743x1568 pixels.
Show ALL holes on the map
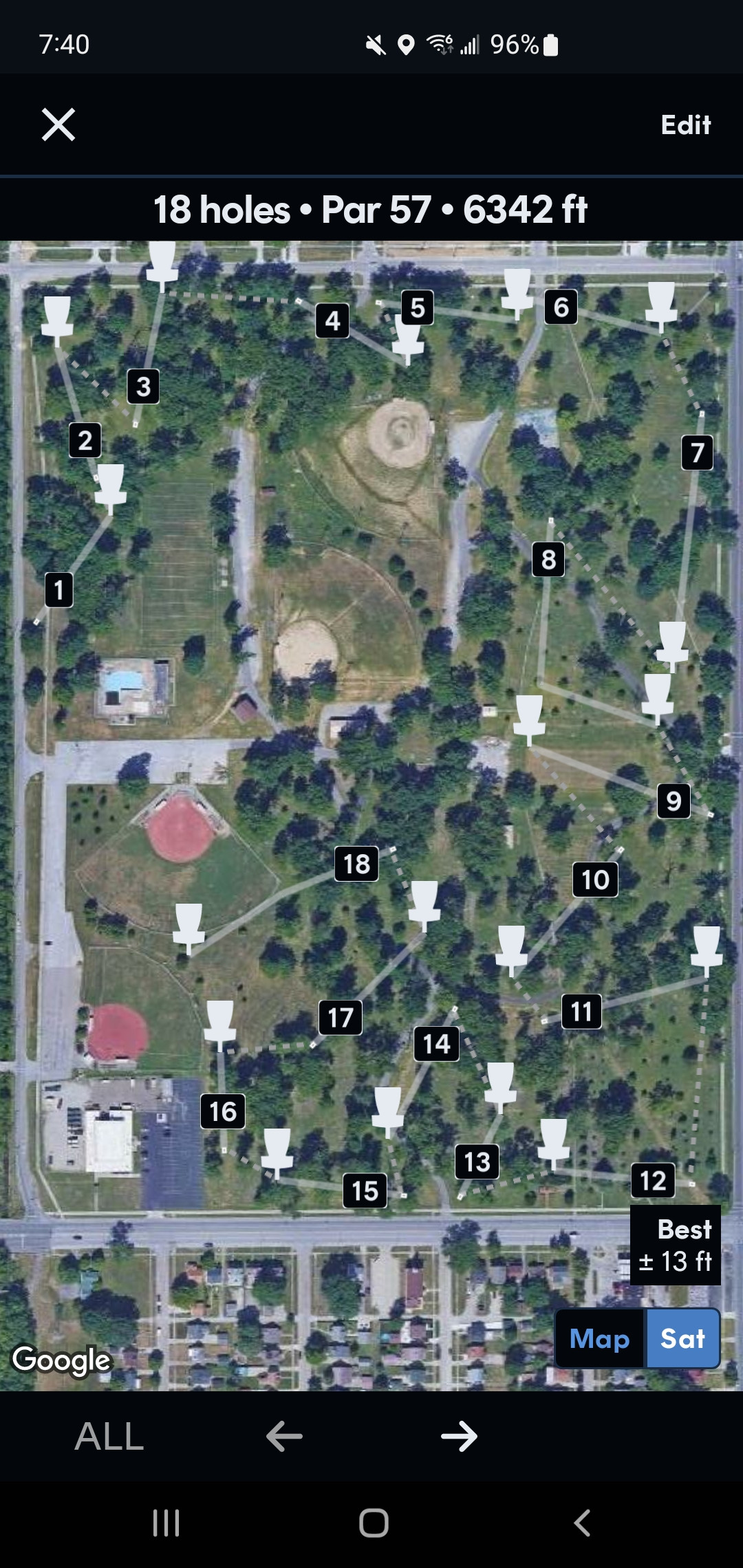(x=109, y=1437)
